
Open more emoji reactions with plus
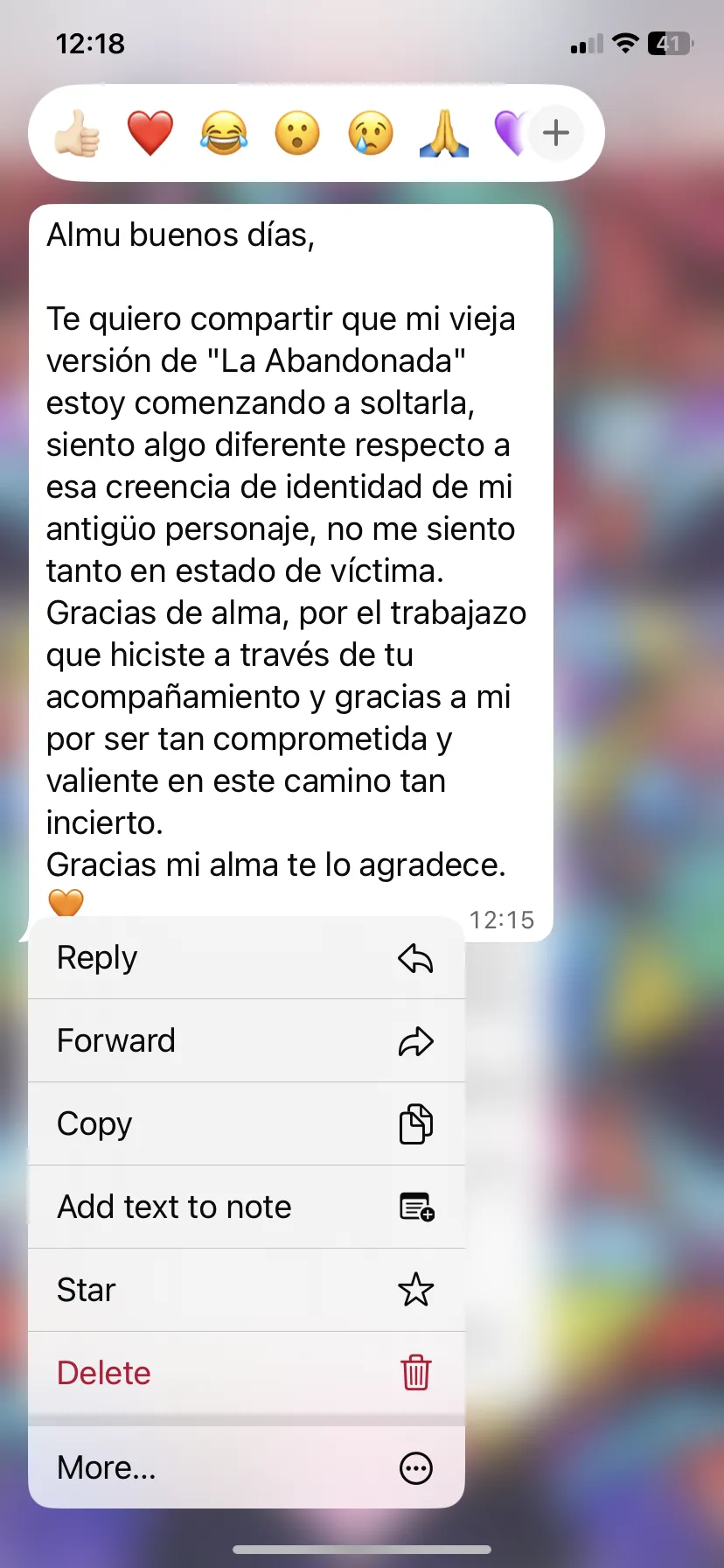(x=556, y=133)
